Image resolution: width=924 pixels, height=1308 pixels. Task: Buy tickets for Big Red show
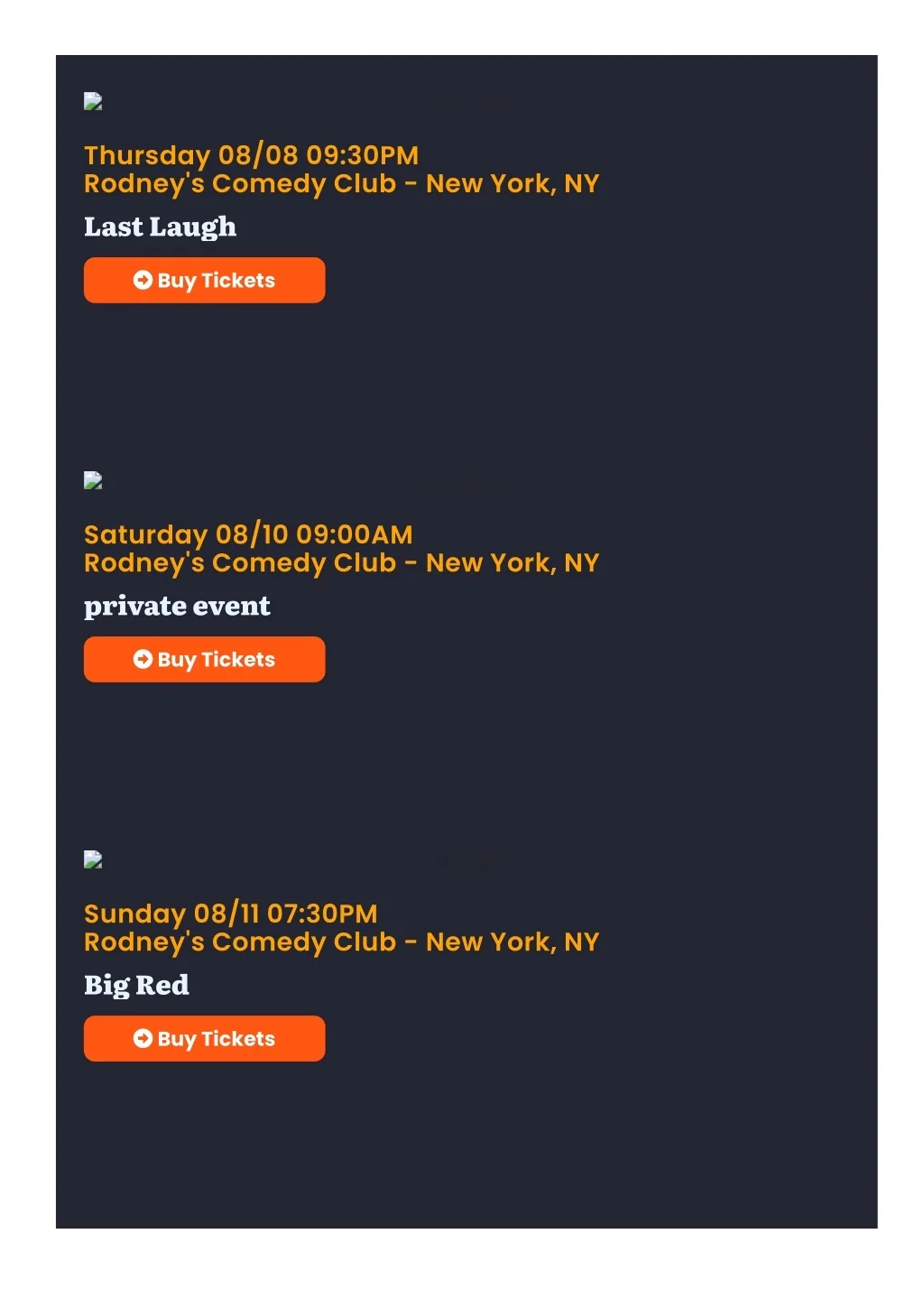[204, 1039]
